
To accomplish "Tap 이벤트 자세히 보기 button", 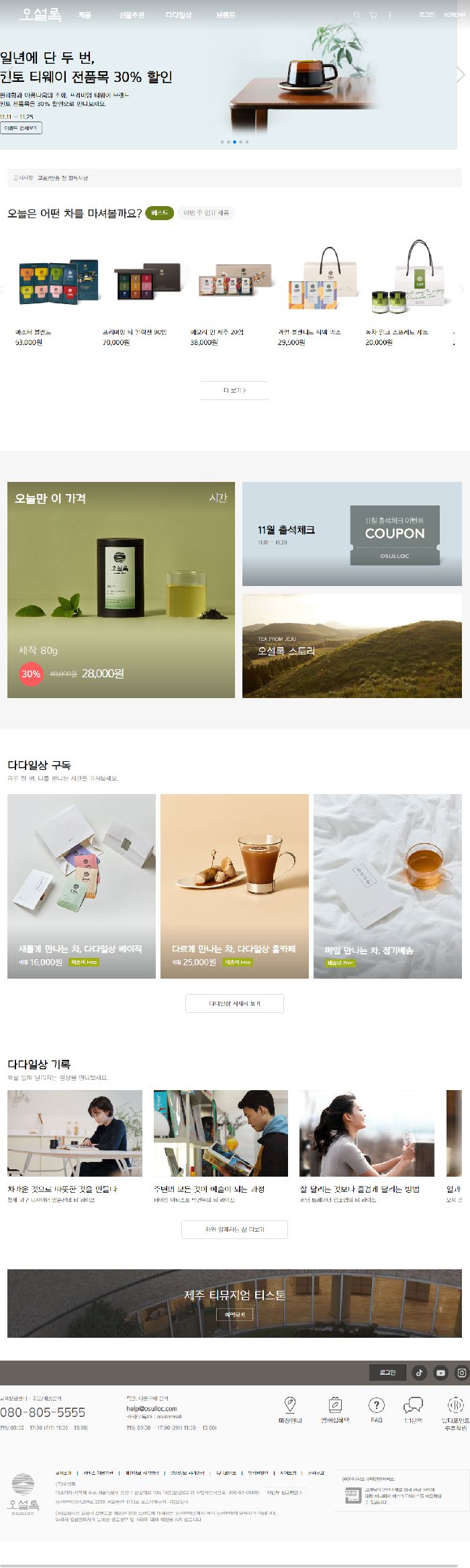I will tap(21, 128).
